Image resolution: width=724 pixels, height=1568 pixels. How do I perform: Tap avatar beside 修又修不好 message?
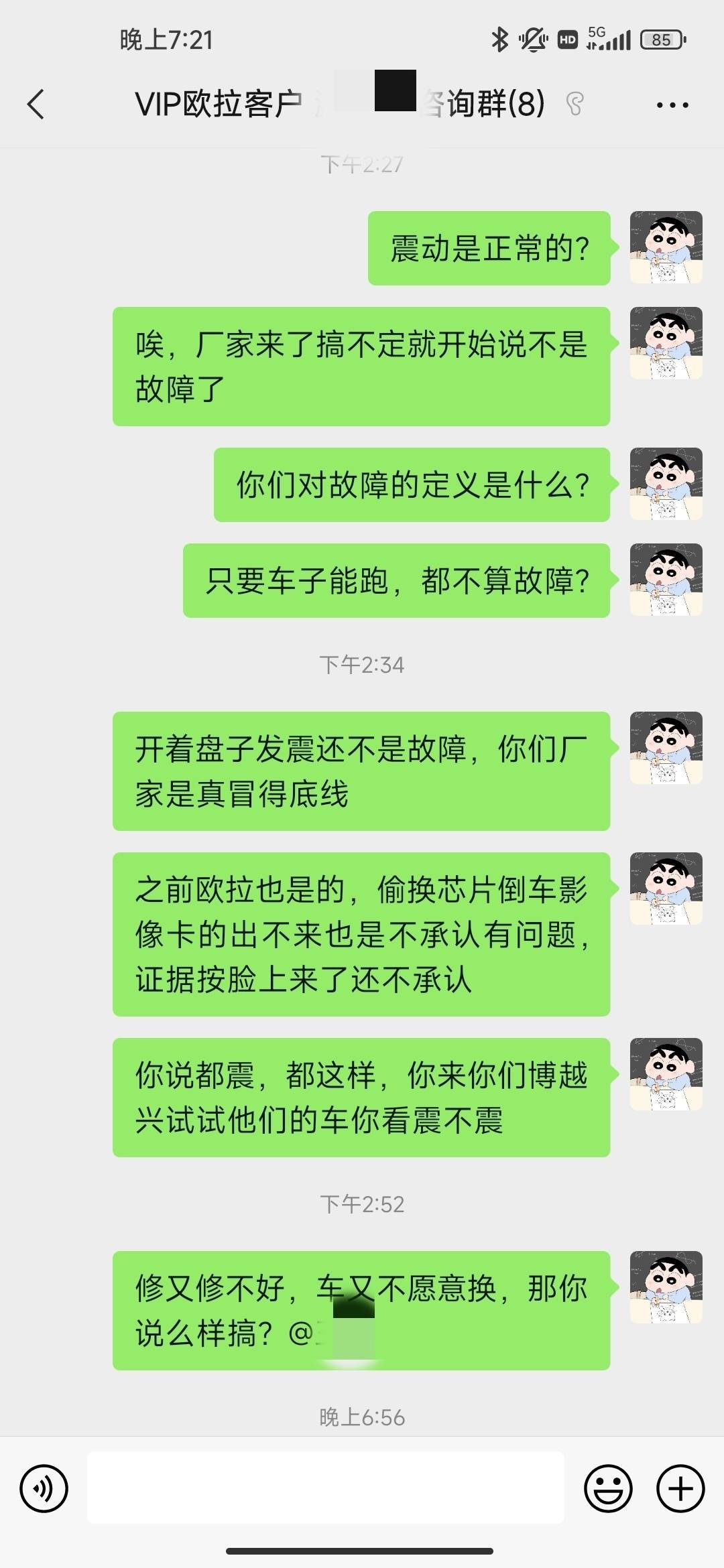coord(666,1287)
